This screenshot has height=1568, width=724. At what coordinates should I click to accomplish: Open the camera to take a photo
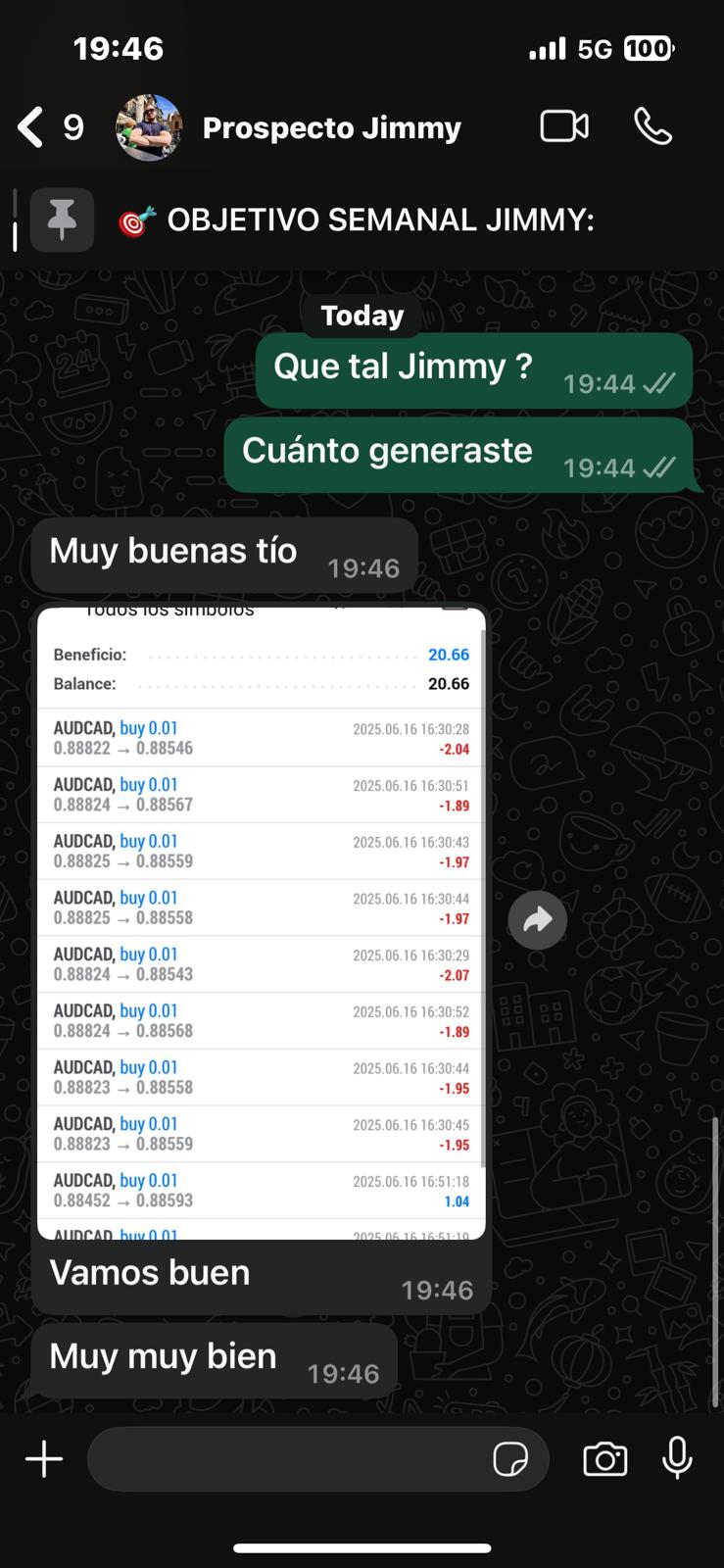pyautogui.click(x=604, y=1458)
